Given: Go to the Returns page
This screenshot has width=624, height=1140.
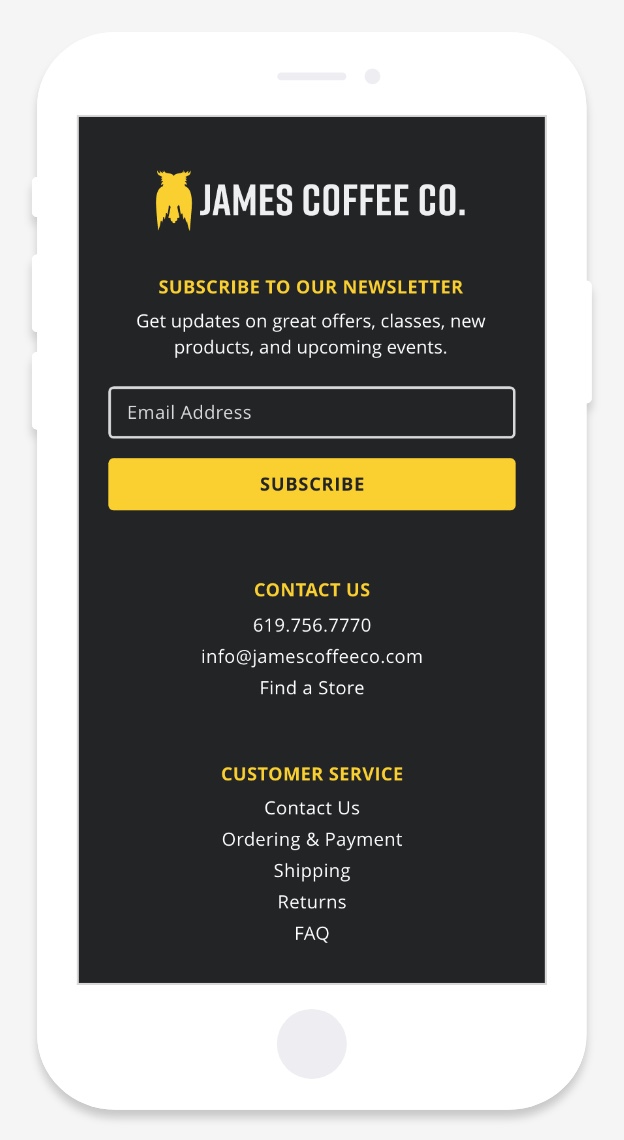Looking at the screenshot, I should pyautogui.click(x=311, y=902).
